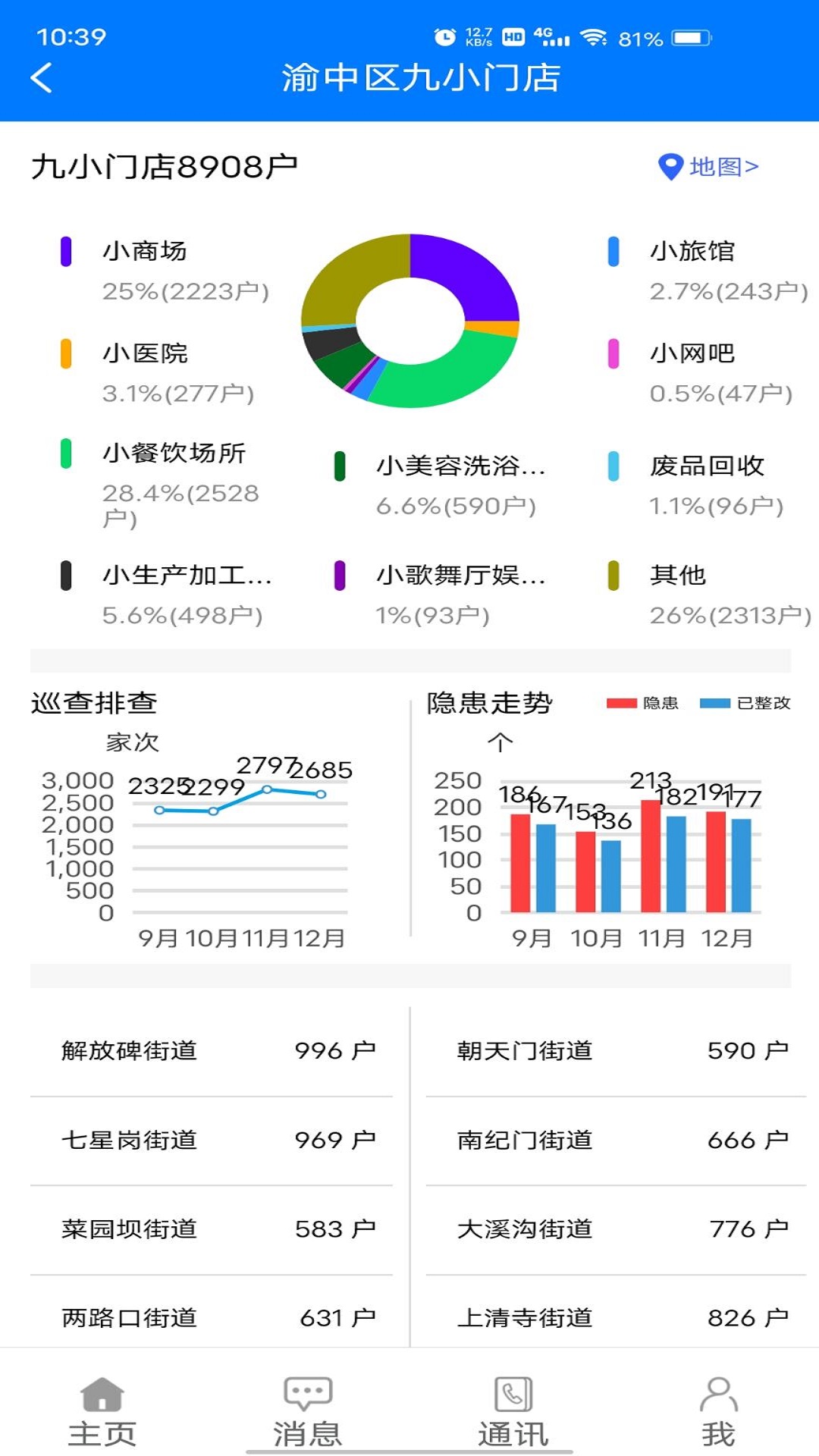
Task: Tap the purple swatch next to 小商场
Action: coord(67,253)
